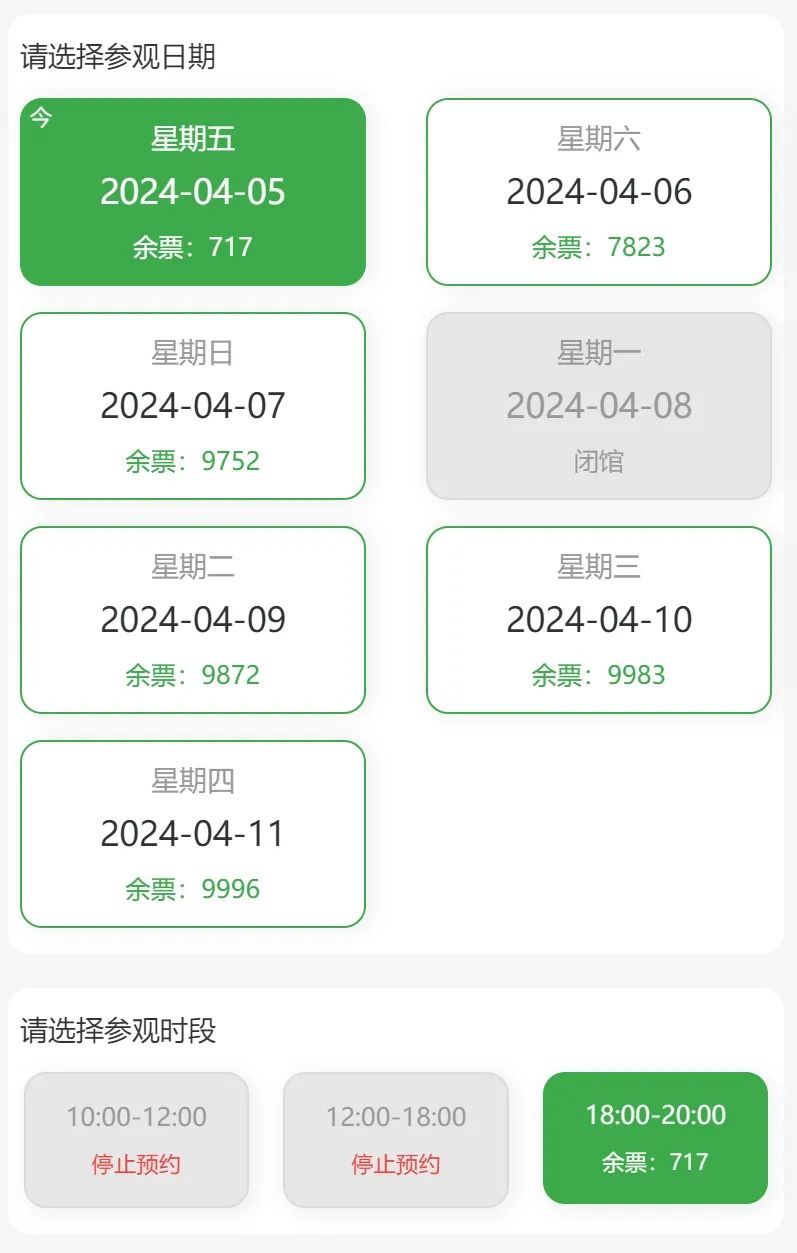The width and height of the screenshot is (797, 1253).
Task: Pick Sunday 2024-04-07 as visit date
Action: coord(193,406)
